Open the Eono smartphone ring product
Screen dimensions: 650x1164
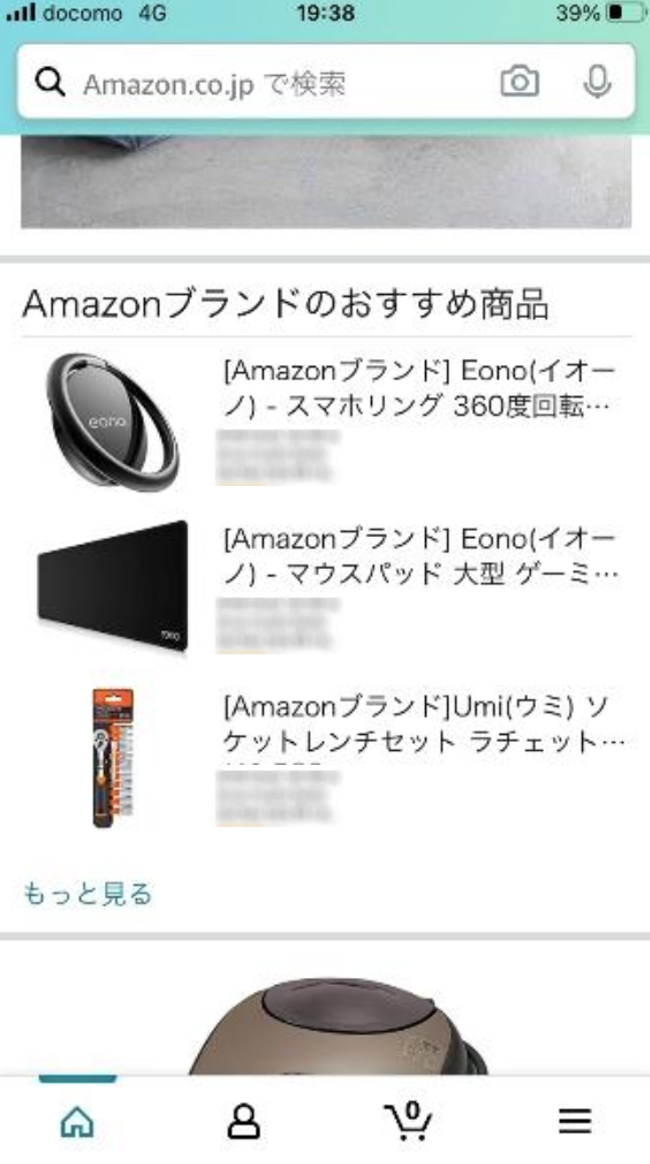[x=418, y=390]
